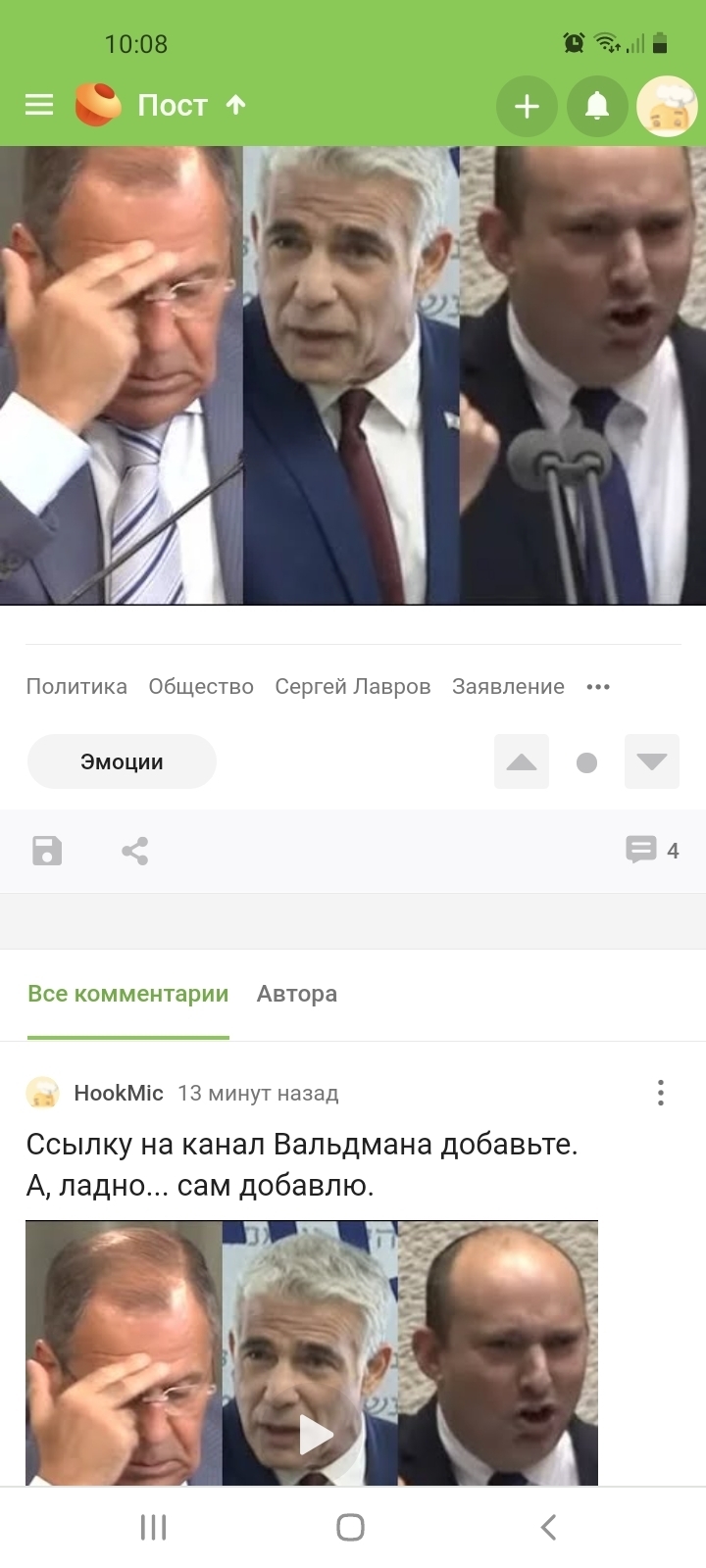The width and height of the screenshot is (706, 1568).
Task: Open the hamburger drawer menu
Action: pos(39,105)
